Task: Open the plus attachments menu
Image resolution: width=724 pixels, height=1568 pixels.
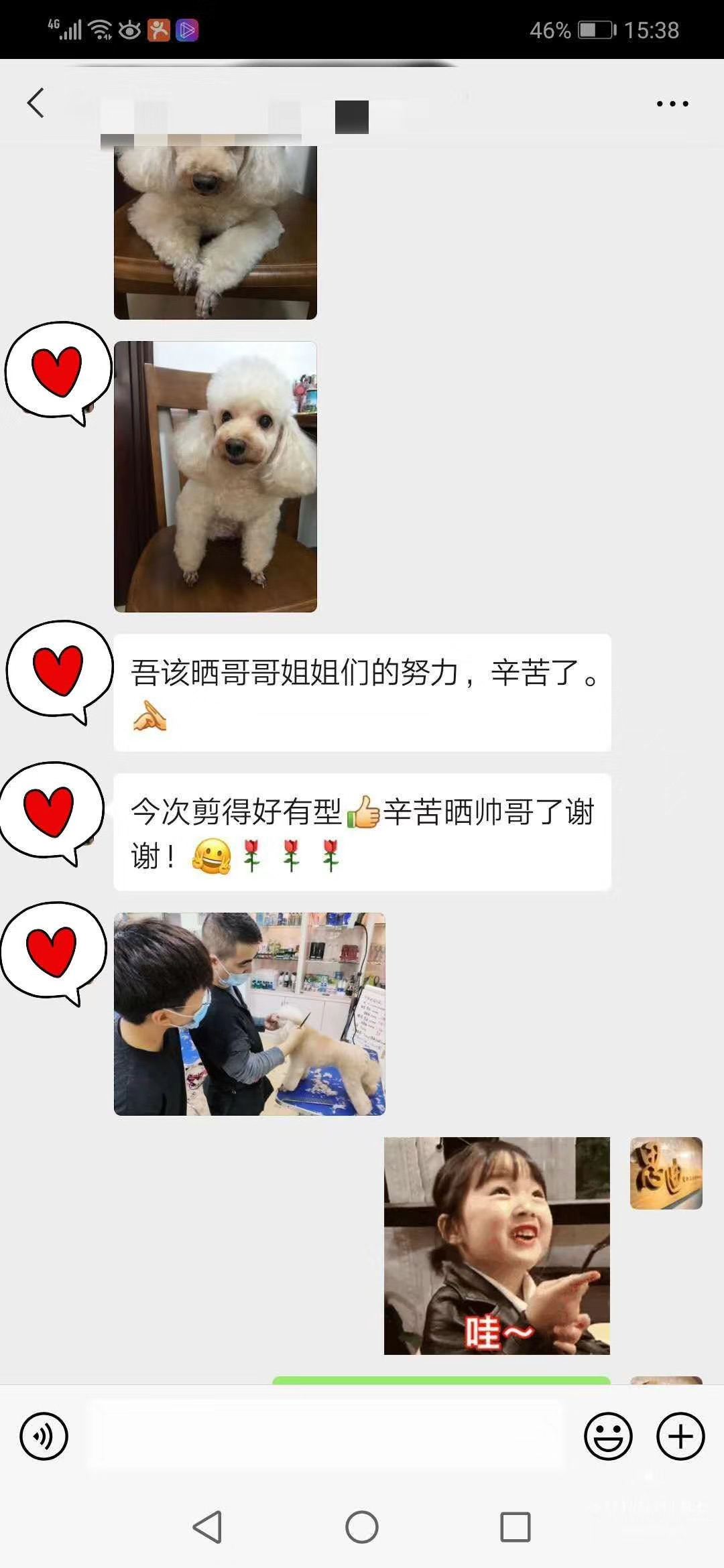Action: [680, 1436]
